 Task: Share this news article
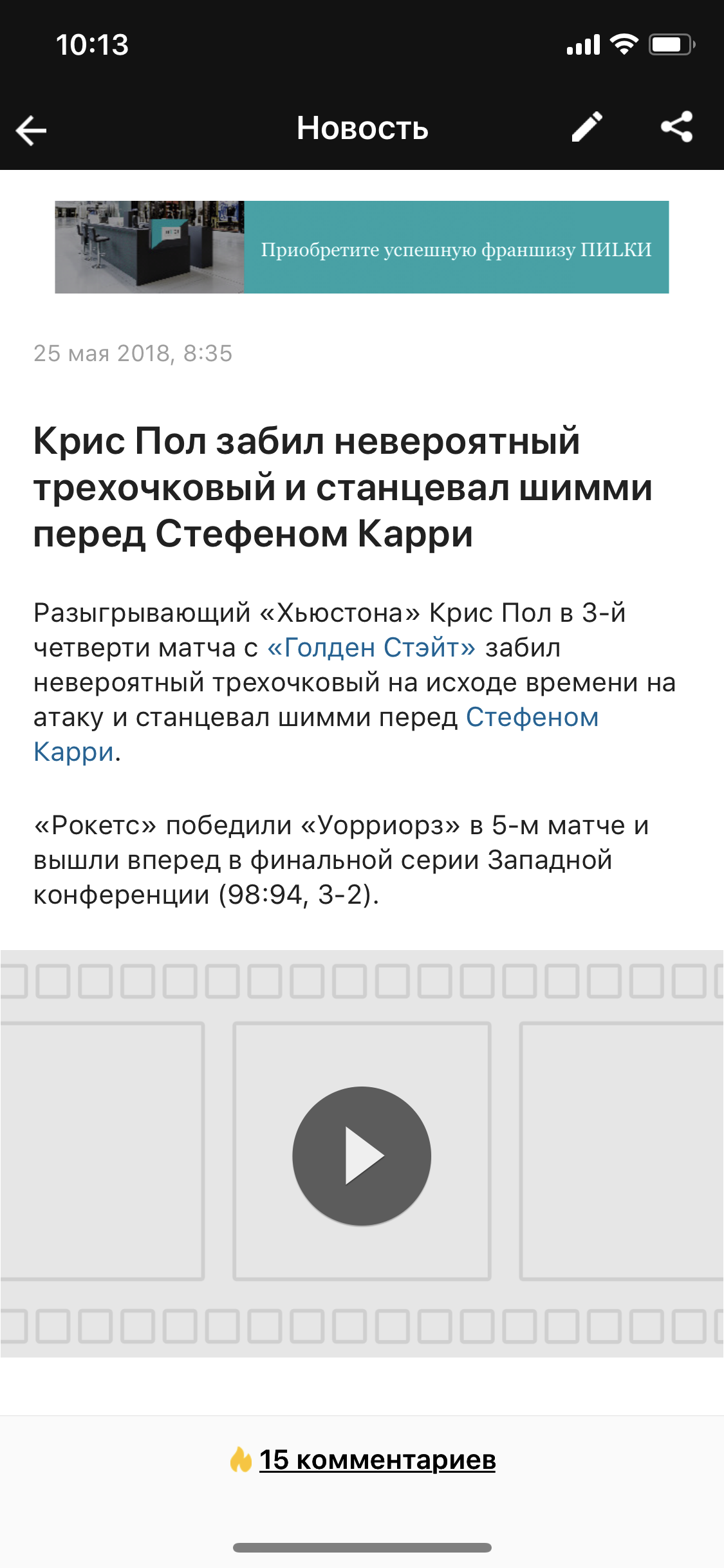click(x=677, y=127)
